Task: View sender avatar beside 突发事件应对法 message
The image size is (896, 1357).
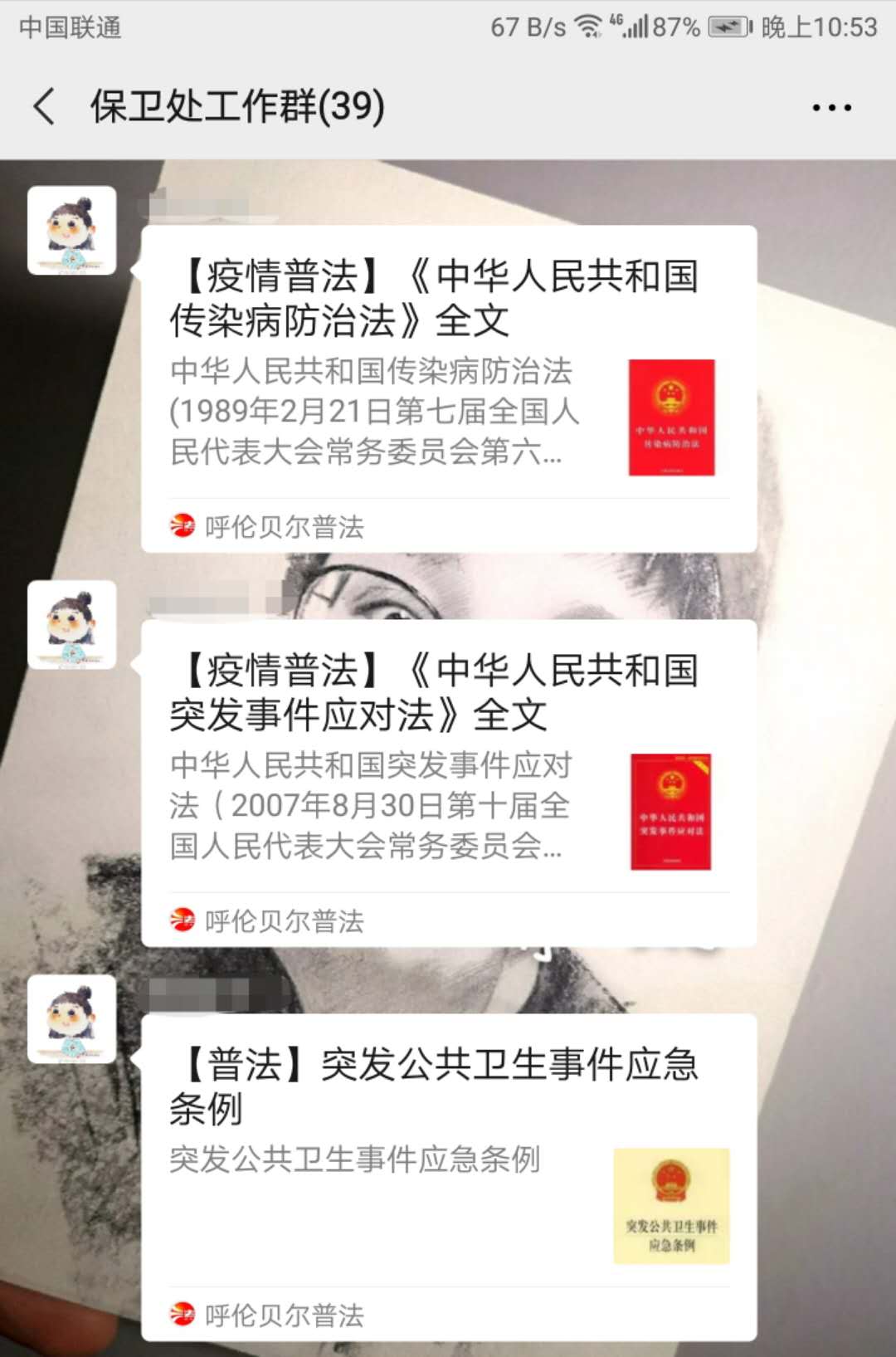Action: tap(72, 624)
